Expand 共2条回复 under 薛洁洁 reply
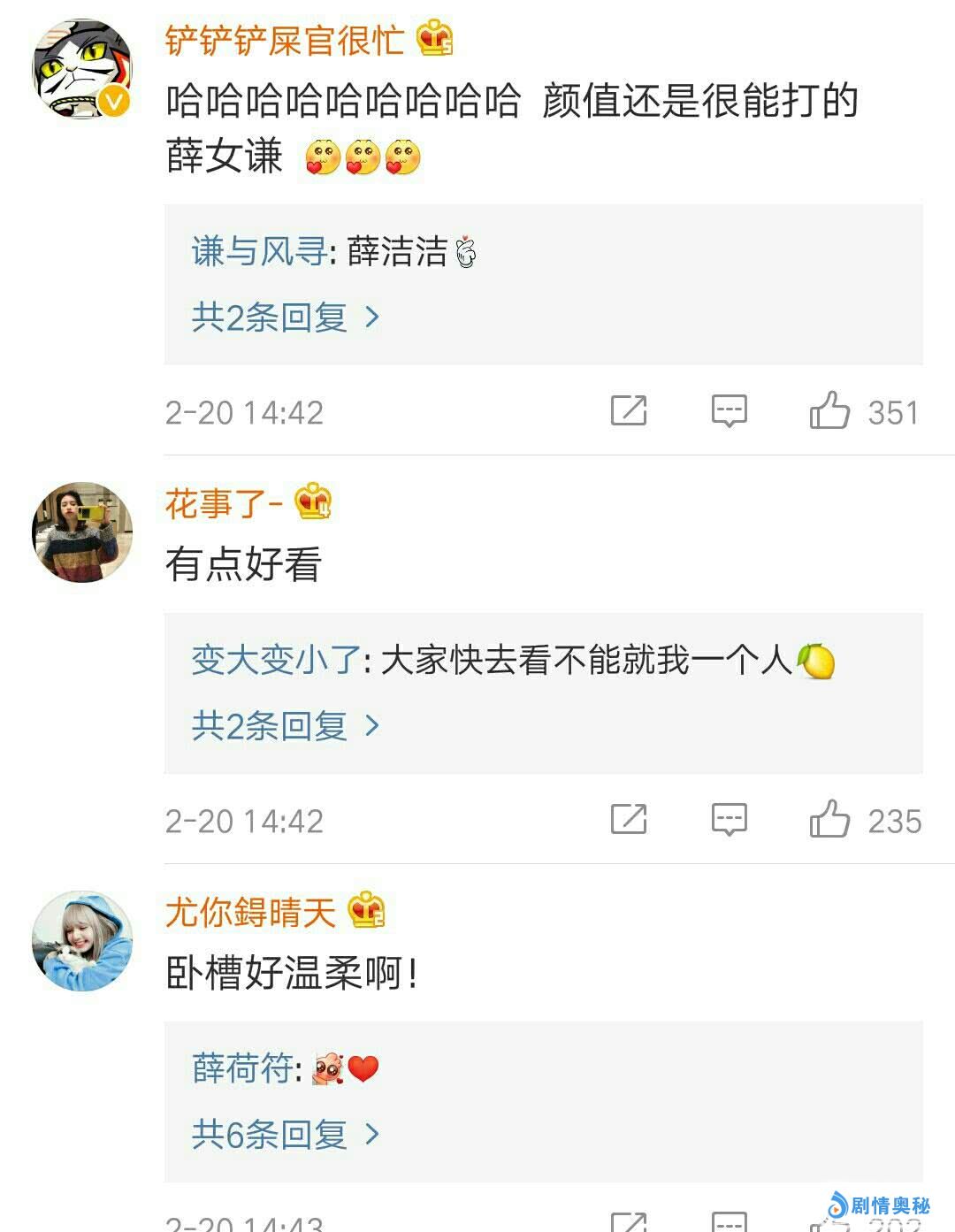The height and width of the screenshot is (1232, 955). [285, 317]
